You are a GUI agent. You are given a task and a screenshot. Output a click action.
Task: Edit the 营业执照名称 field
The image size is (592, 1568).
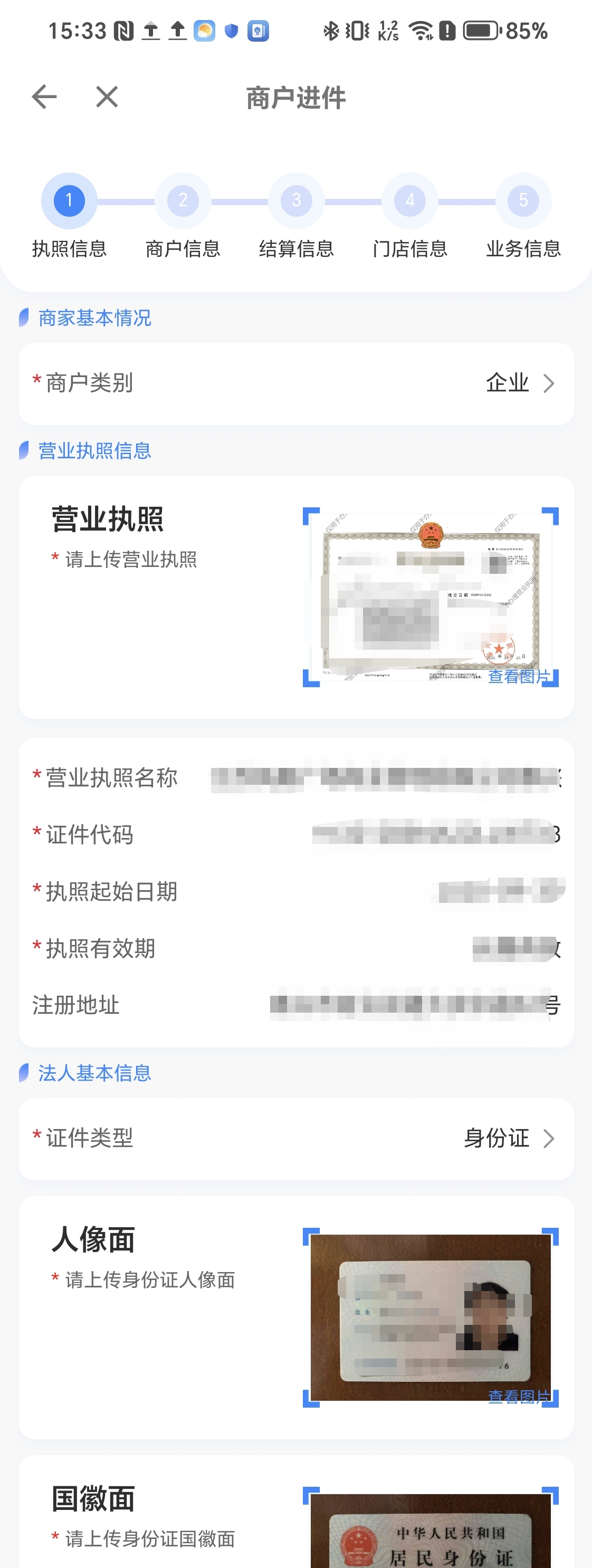pyautogui.click(x=385, y=777)
